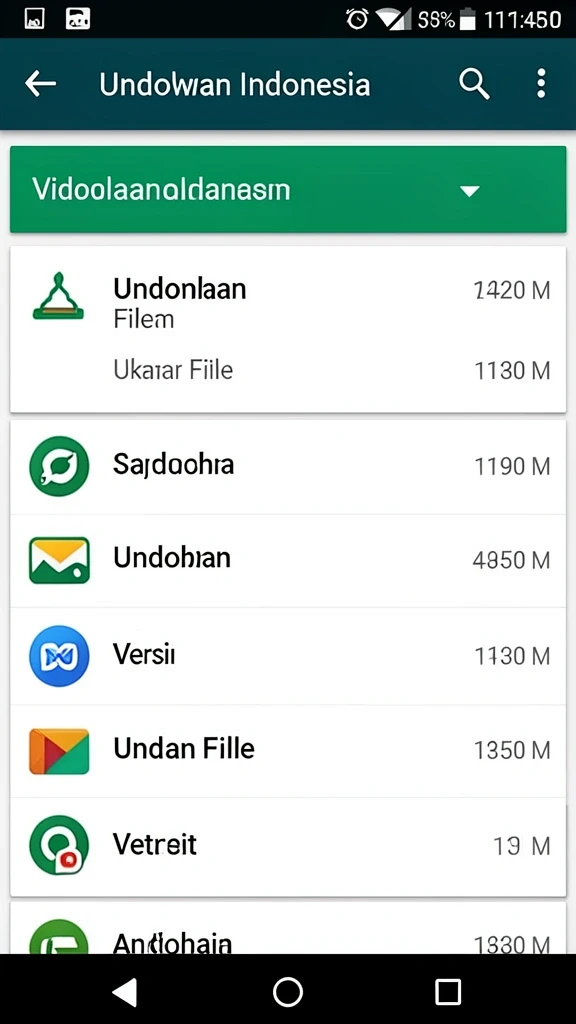Expand the green Vidoolaanoldanasm dropdown
Image resolution: width=576 pixels, height=1024 pixels.
coord(288,189)
